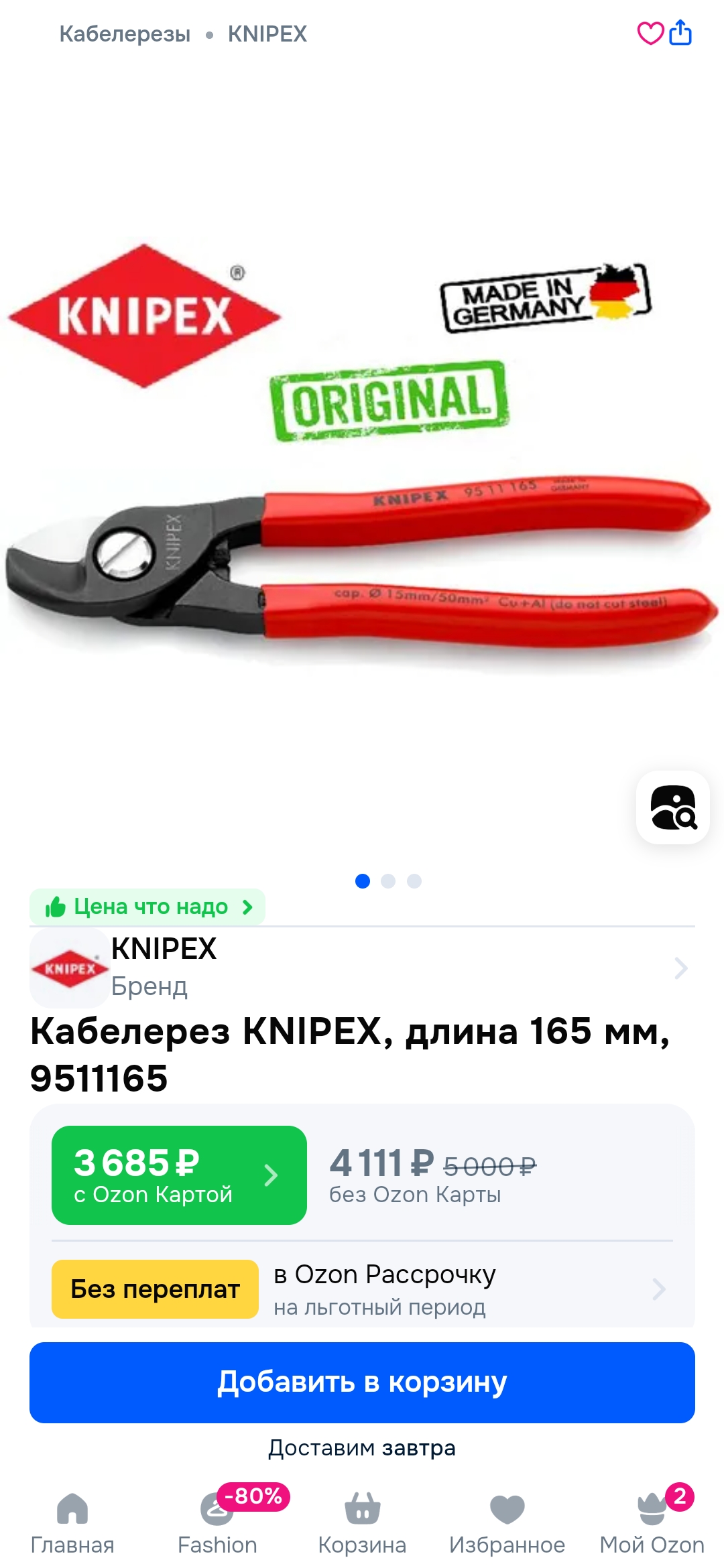Tap the Цена что надо badge
The width and height of the screenshot is (724, 1568).
[147, 907]
